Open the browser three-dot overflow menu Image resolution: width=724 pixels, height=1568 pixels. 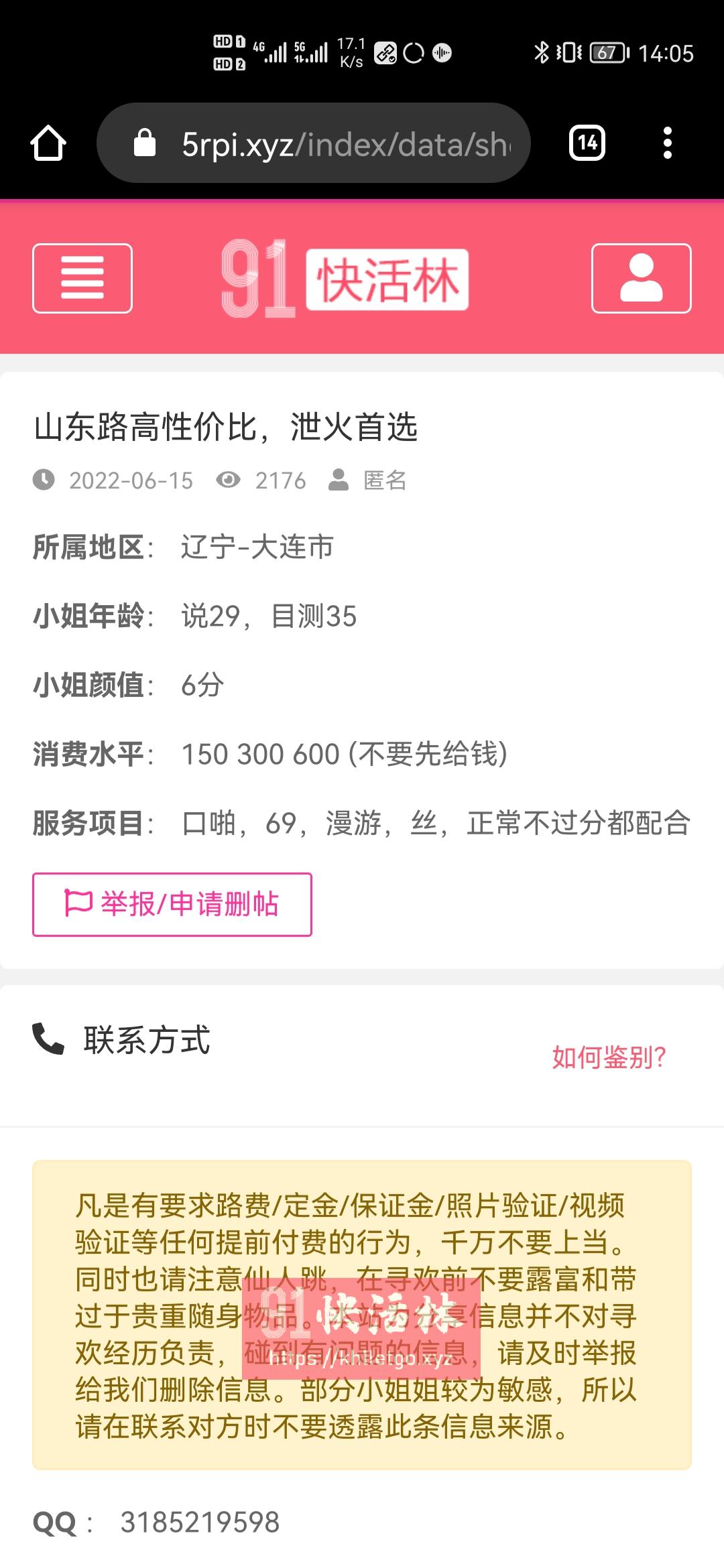pyautogui.click(x=668, y=141)
